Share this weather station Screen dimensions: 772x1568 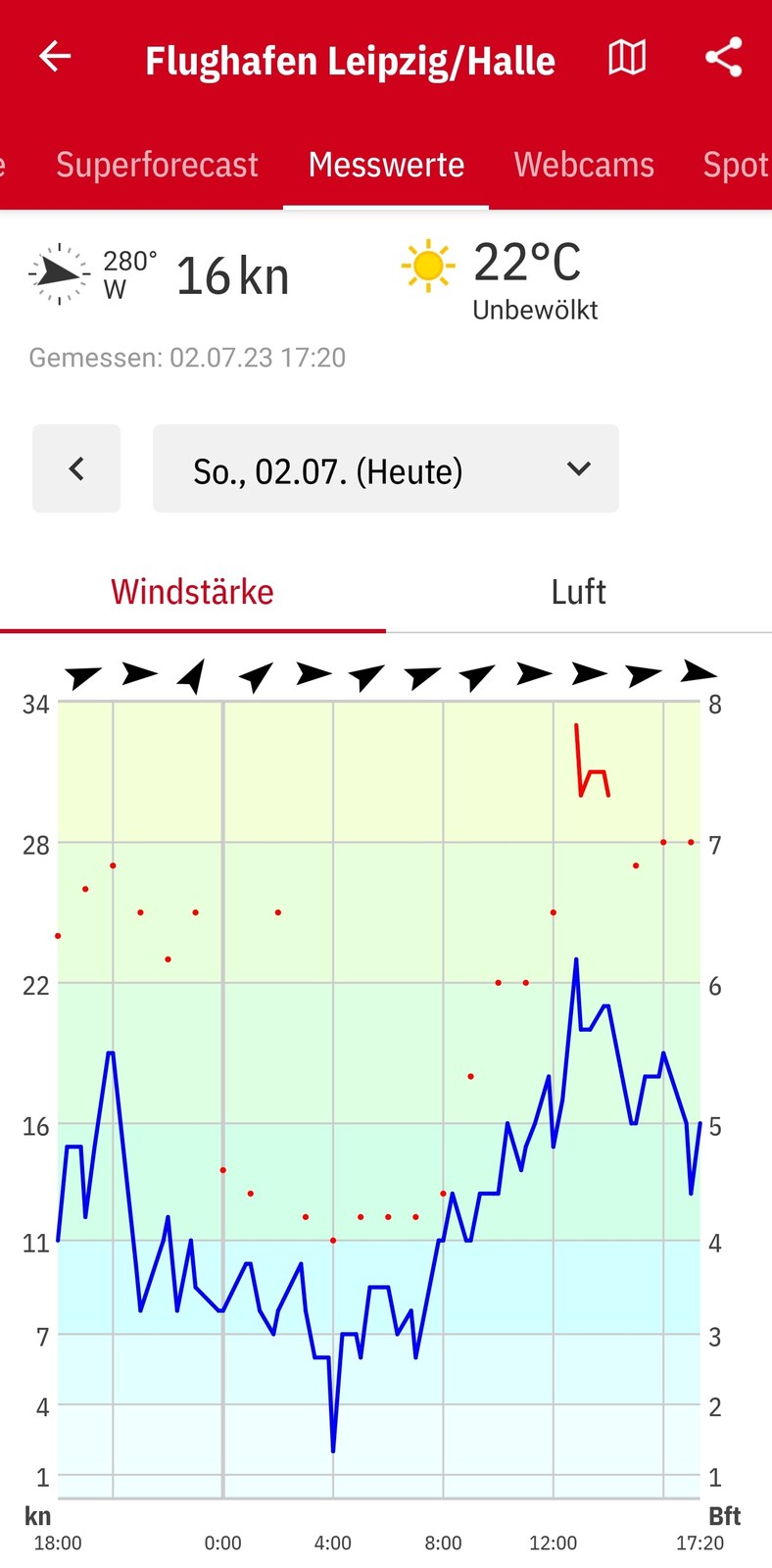(x=724, y=58)
